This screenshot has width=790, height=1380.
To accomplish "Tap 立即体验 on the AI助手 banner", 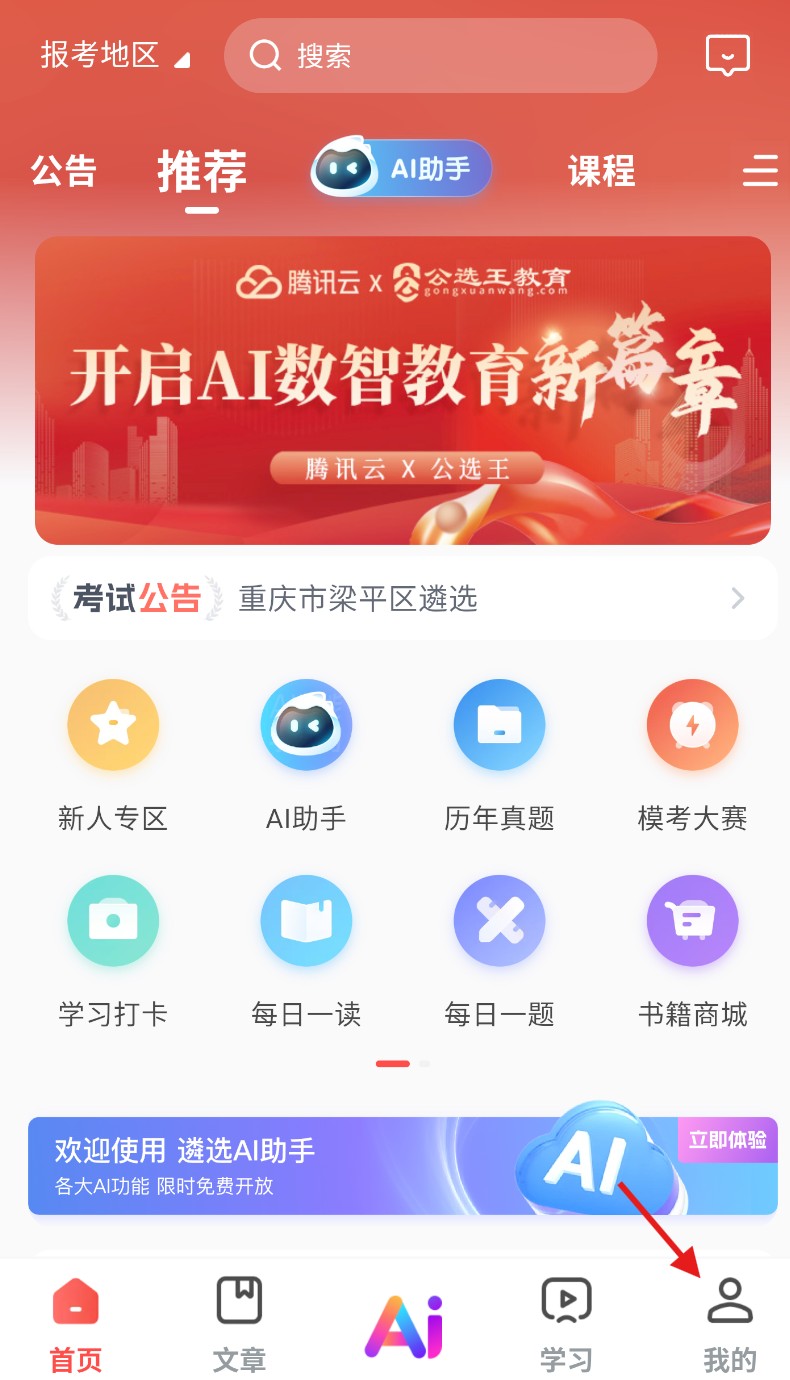I will click(x=727, y=1140).
